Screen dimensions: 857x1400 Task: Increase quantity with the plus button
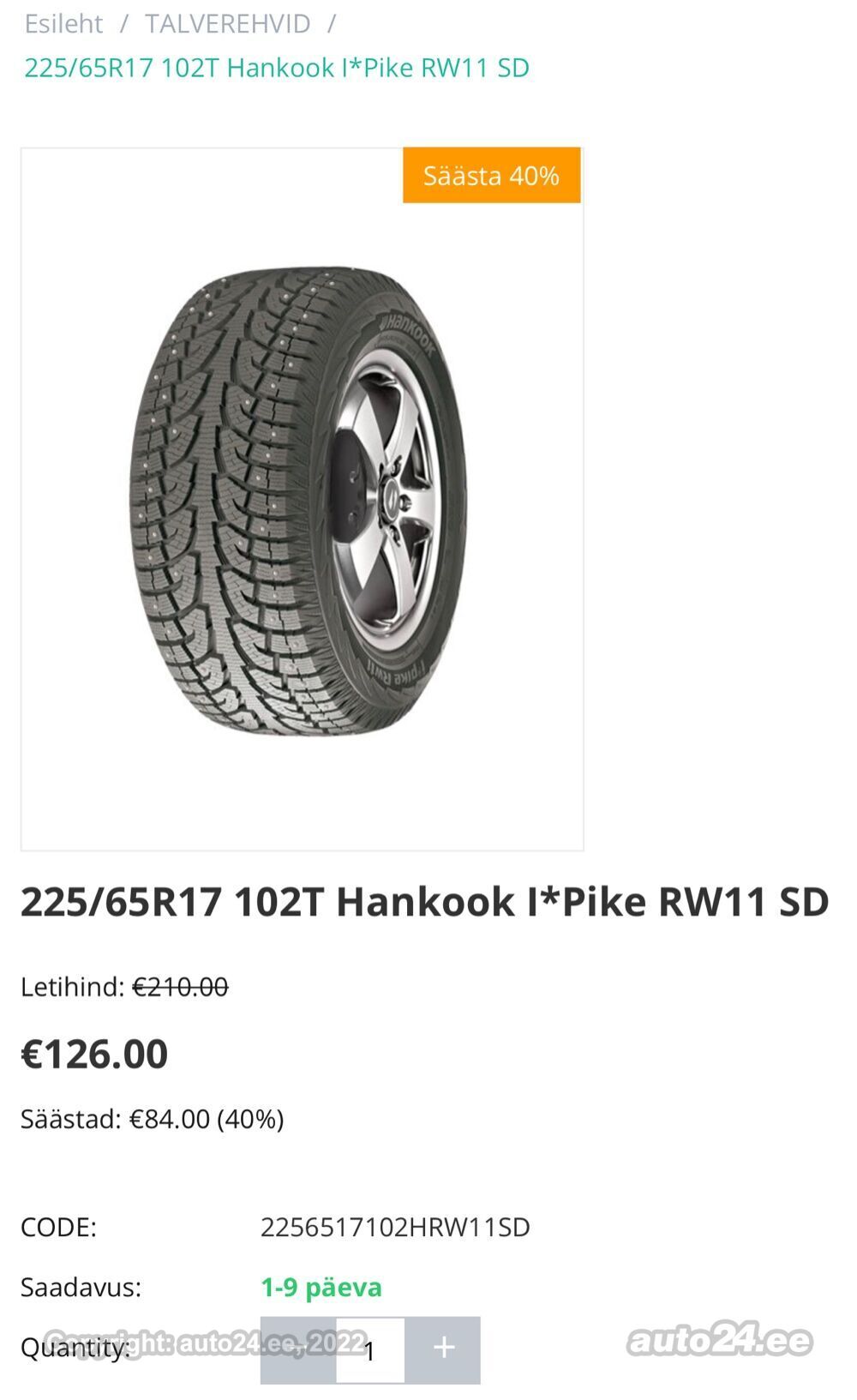(x=443, y=1349)
